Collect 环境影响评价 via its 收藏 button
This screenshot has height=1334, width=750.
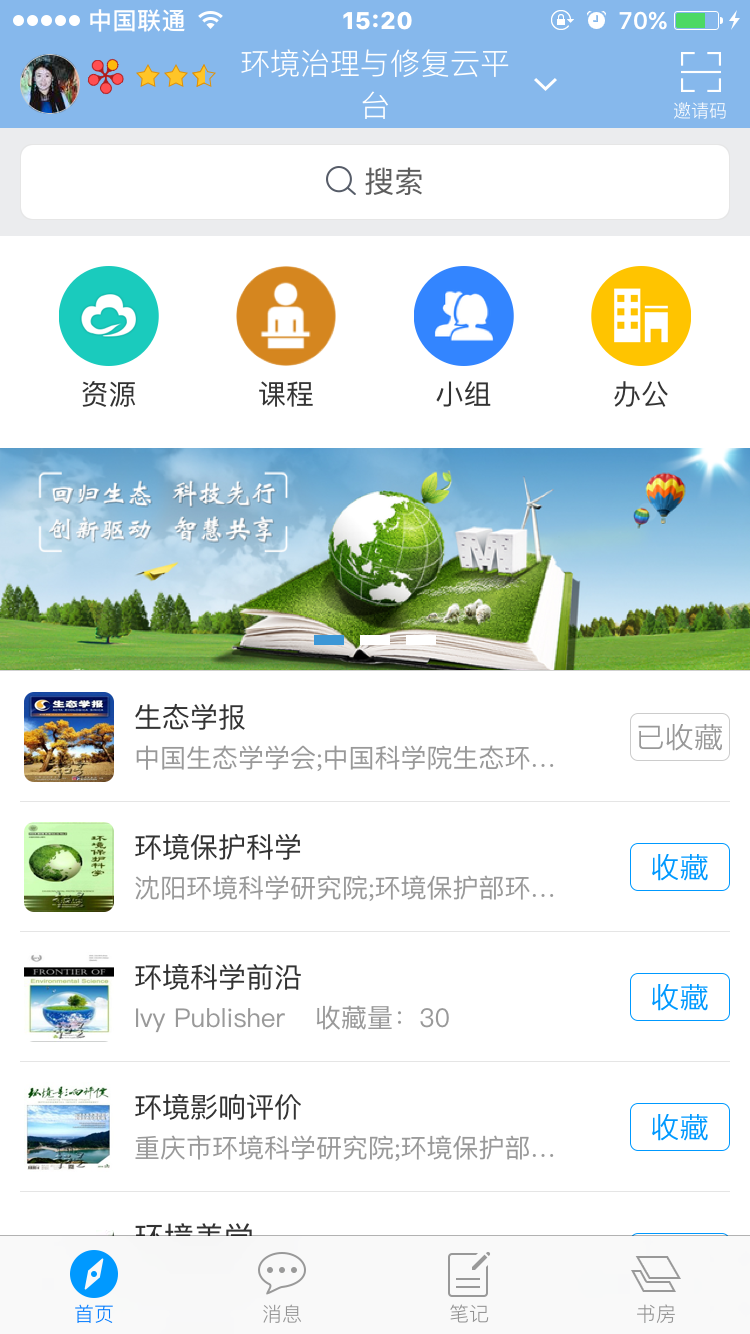click(680, 1127)
